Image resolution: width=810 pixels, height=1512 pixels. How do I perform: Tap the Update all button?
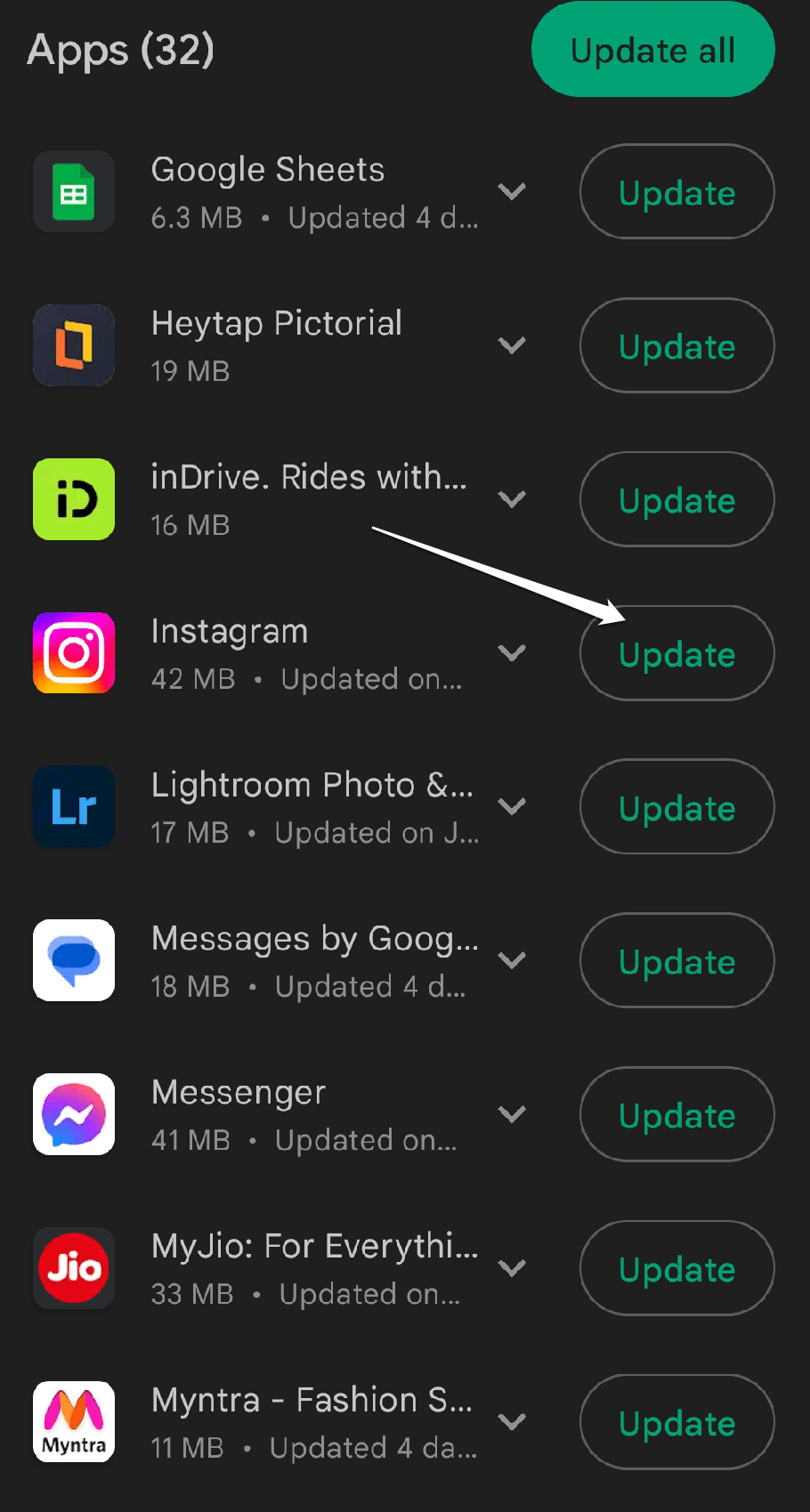point(652,50)
